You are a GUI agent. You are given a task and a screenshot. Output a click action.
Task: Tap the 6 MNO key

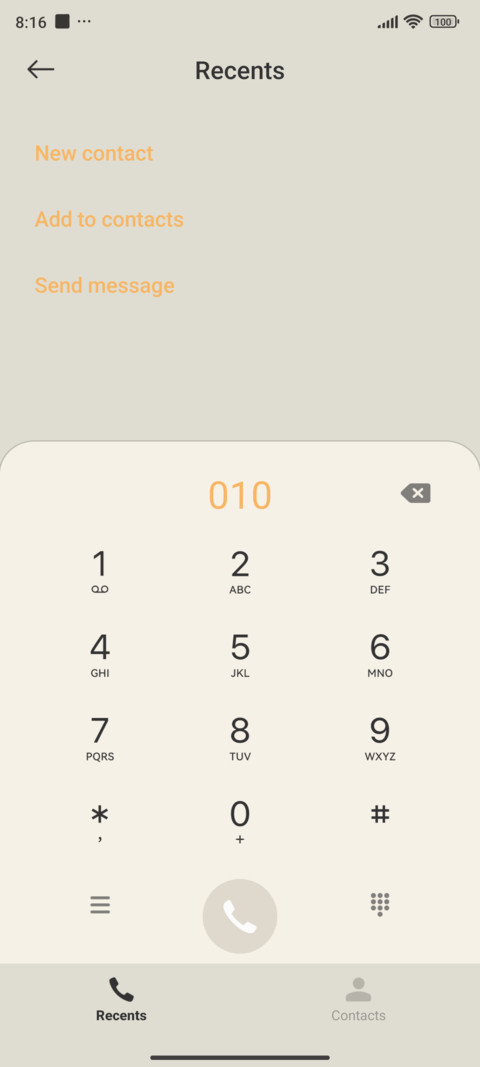[x=380, y=656]
